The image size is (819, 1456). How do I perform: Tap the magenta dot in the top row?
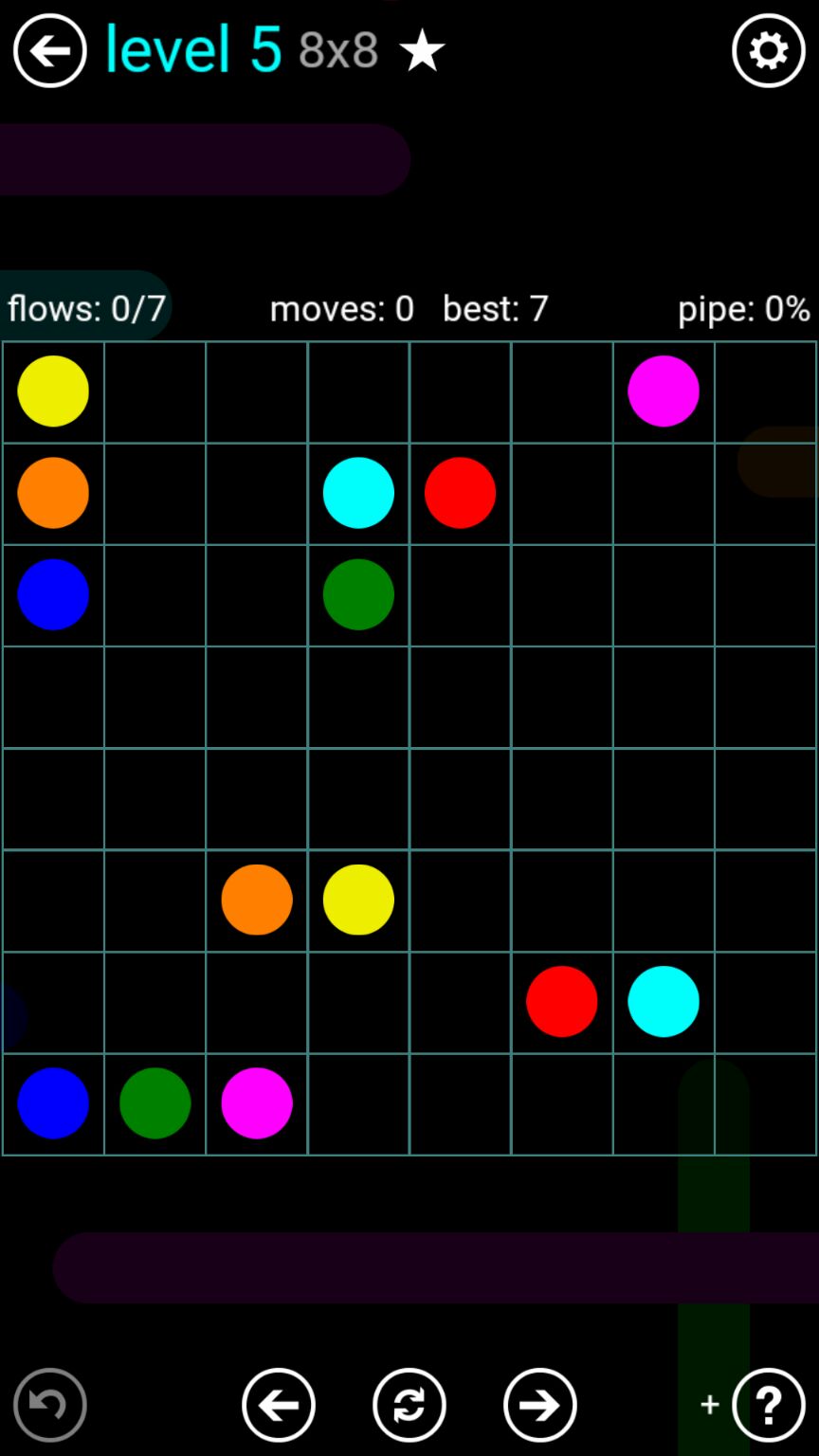pyautogui.click(x=664, y=391)
